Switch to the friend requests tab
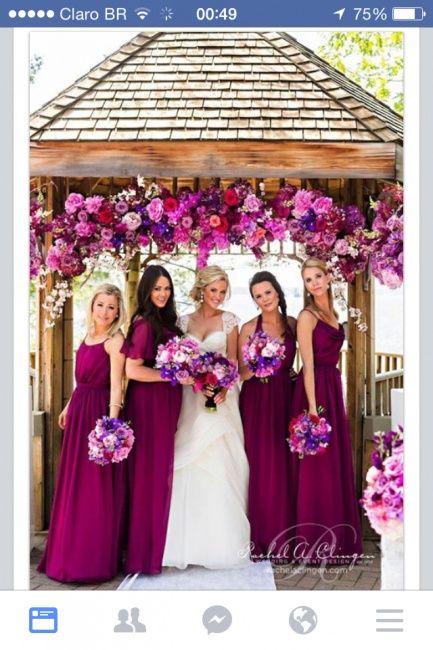The image size is (433, 650). tap(130, 620)
